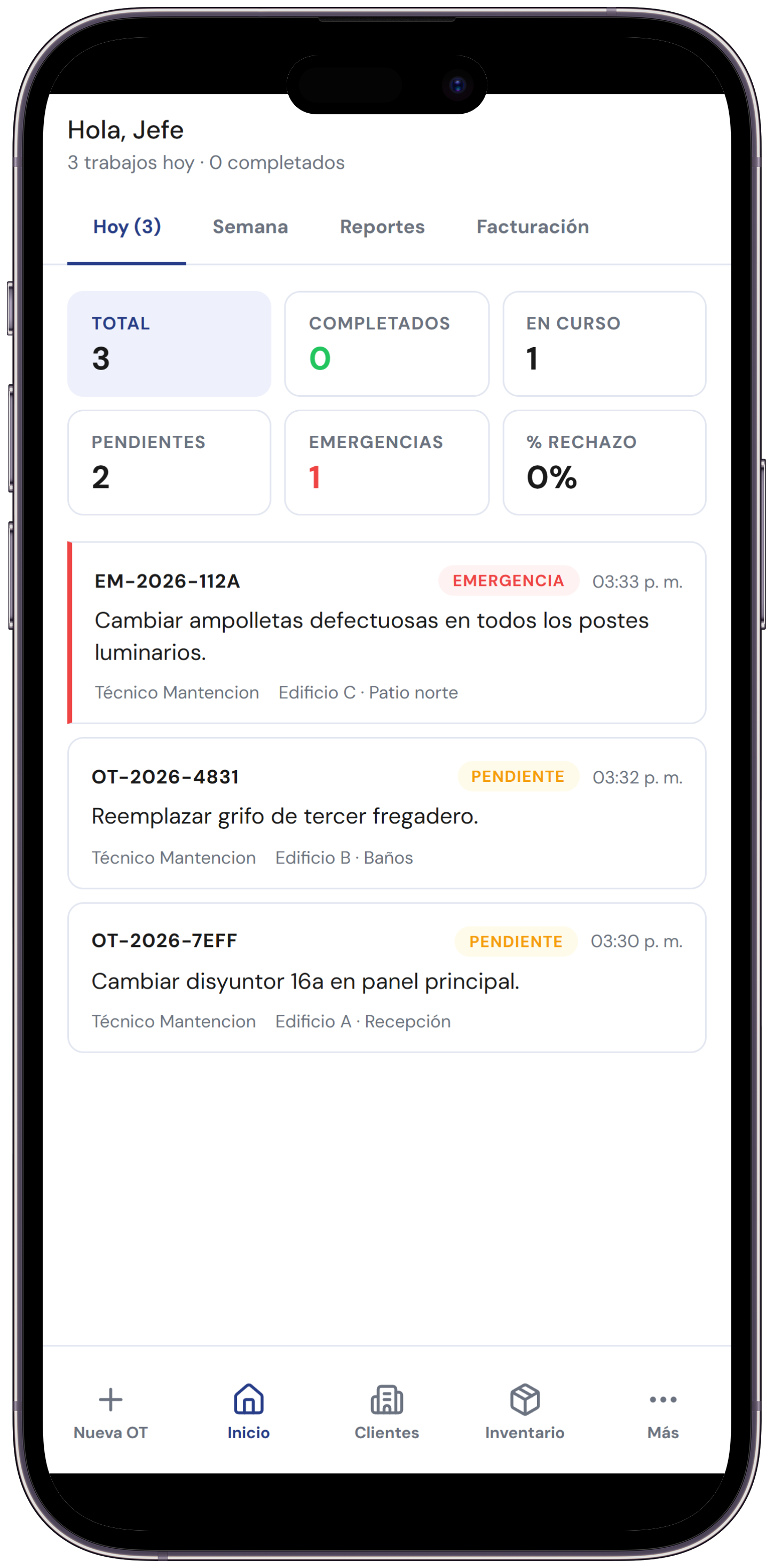The width and height of the screenshot is (774, 1568).
Task: Go to the Facturación tab
Action: coord(532,227)
